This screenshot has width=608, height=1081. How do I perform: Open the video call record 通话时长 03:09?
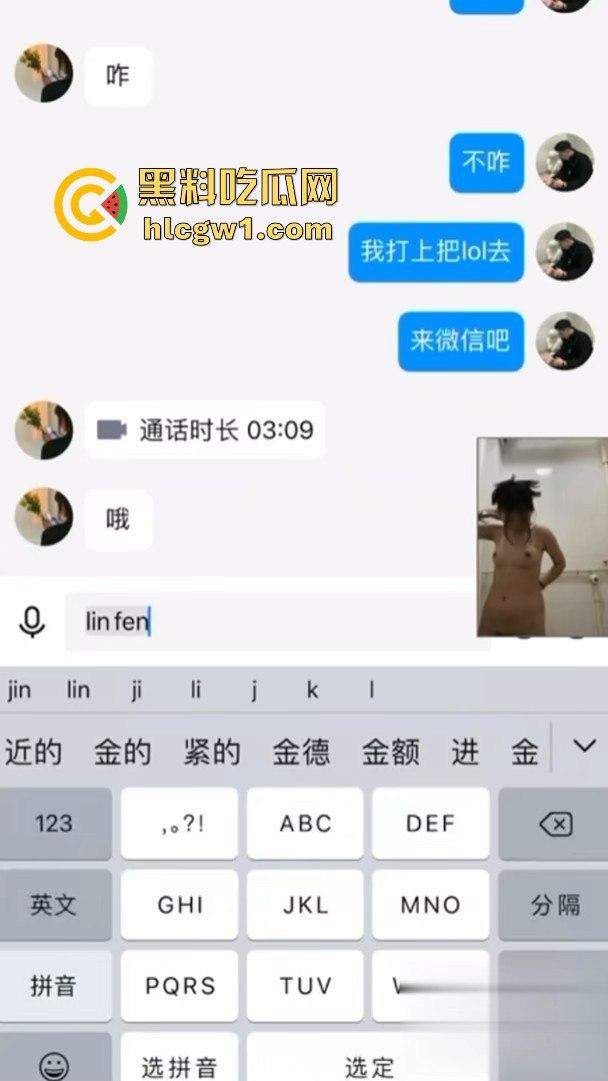[205, 430]
